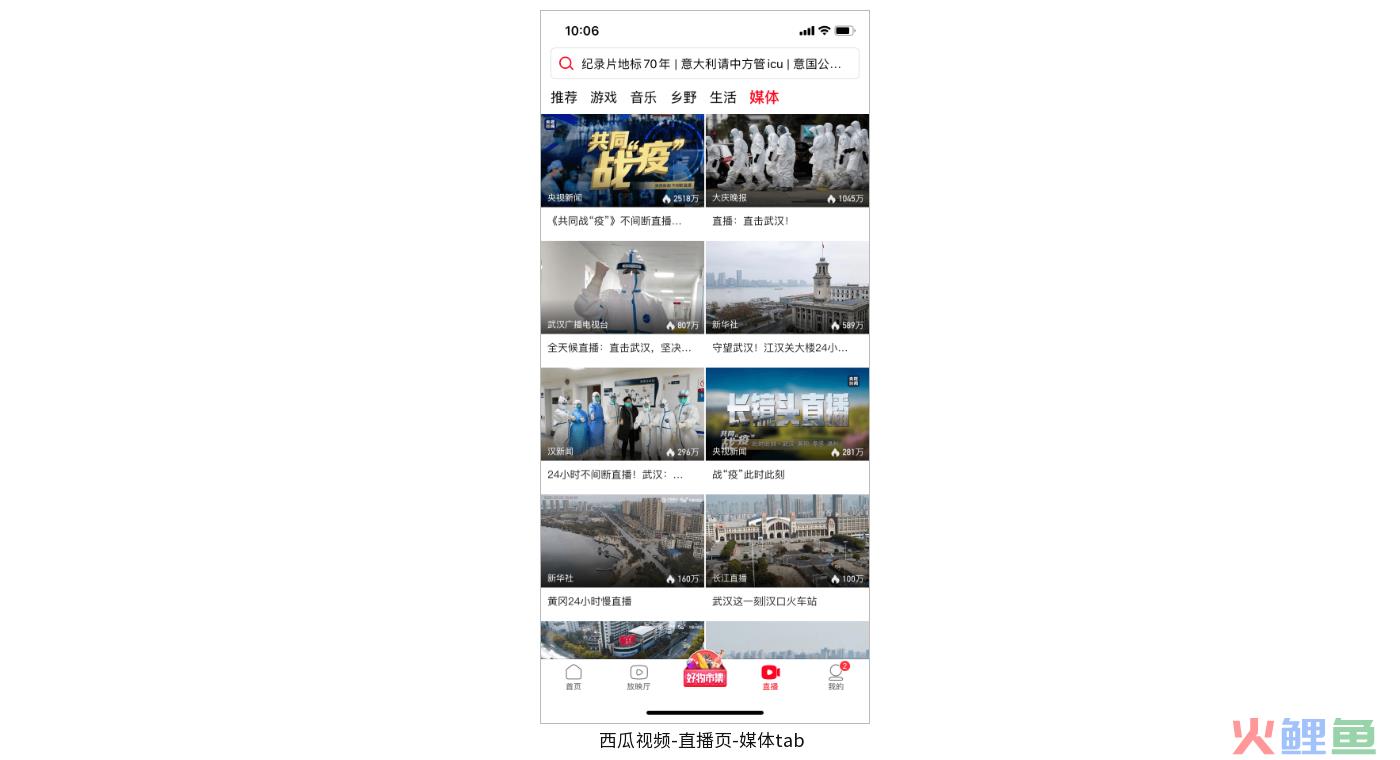Open the 乡野 tab
The image size is (1400, 760).
point(683,97)
